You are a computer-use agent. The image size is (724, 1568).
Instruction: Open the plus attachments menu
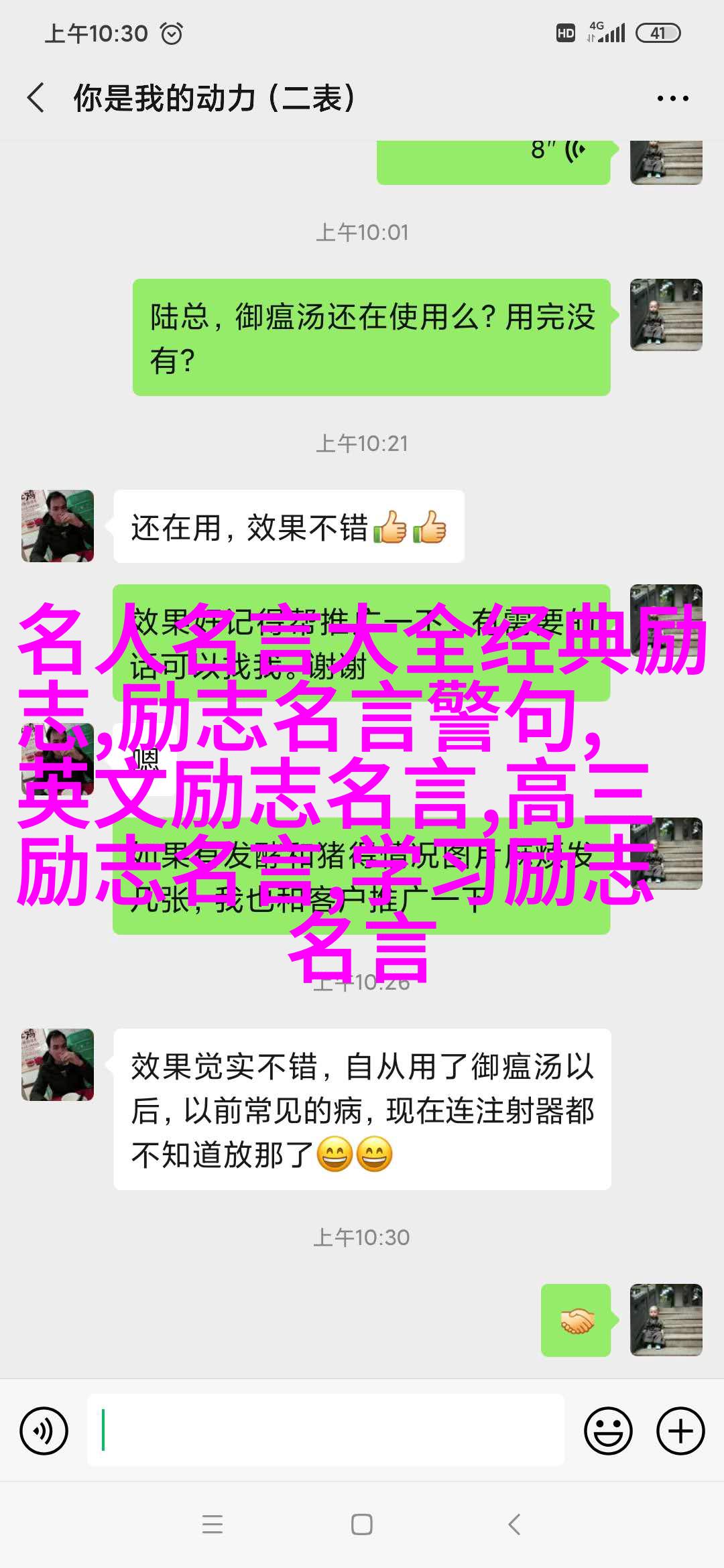click(x=680, y=1431)
